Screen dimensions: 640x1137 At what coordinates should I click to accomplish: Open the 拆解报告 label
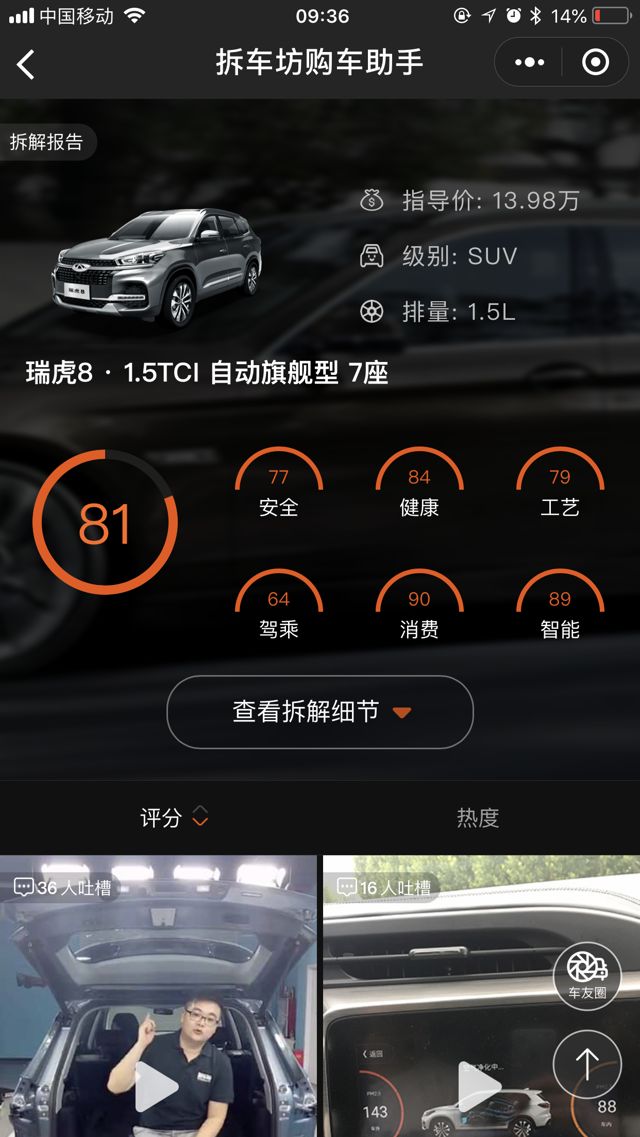tap(47, 142)
